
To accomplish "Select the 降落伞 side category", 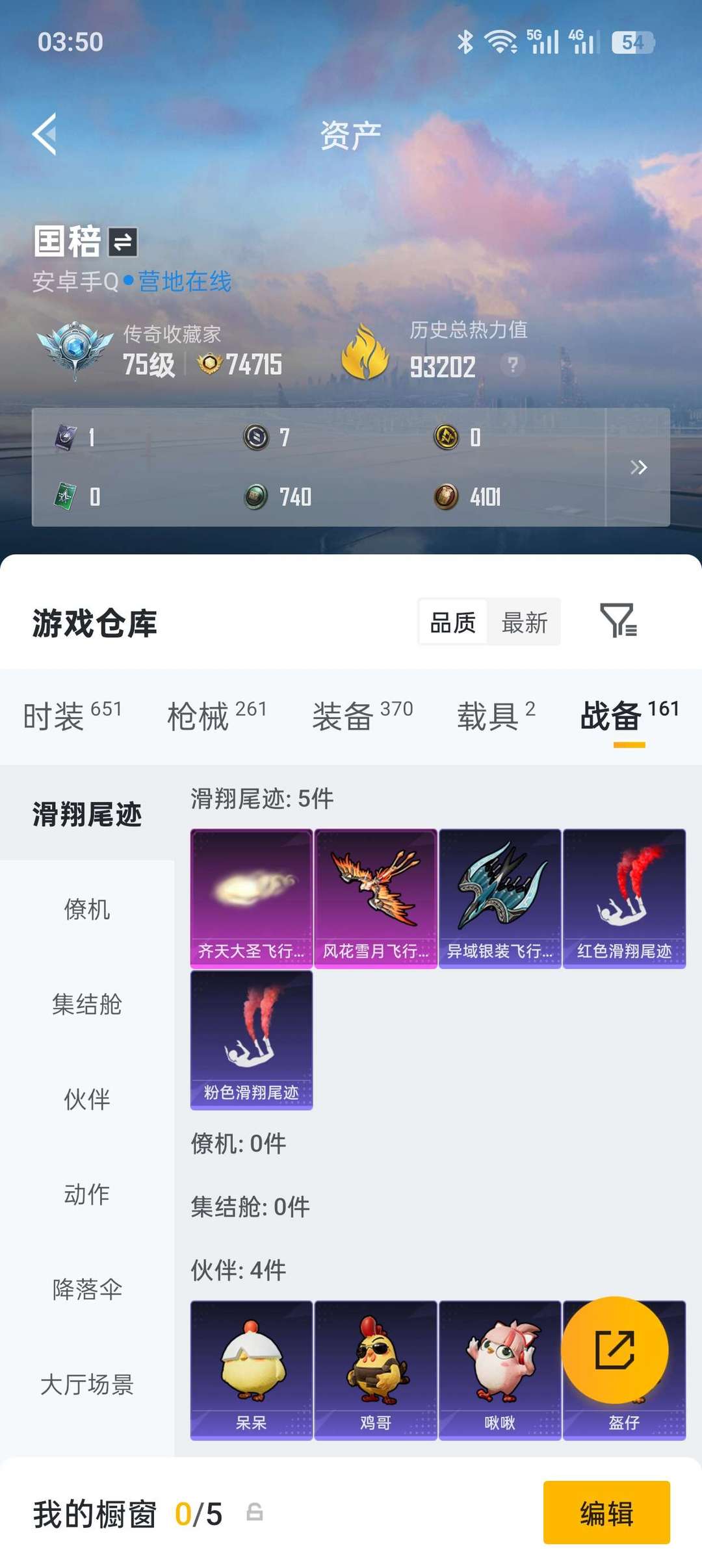I will pyautogui.click(x=87, y=1289).
